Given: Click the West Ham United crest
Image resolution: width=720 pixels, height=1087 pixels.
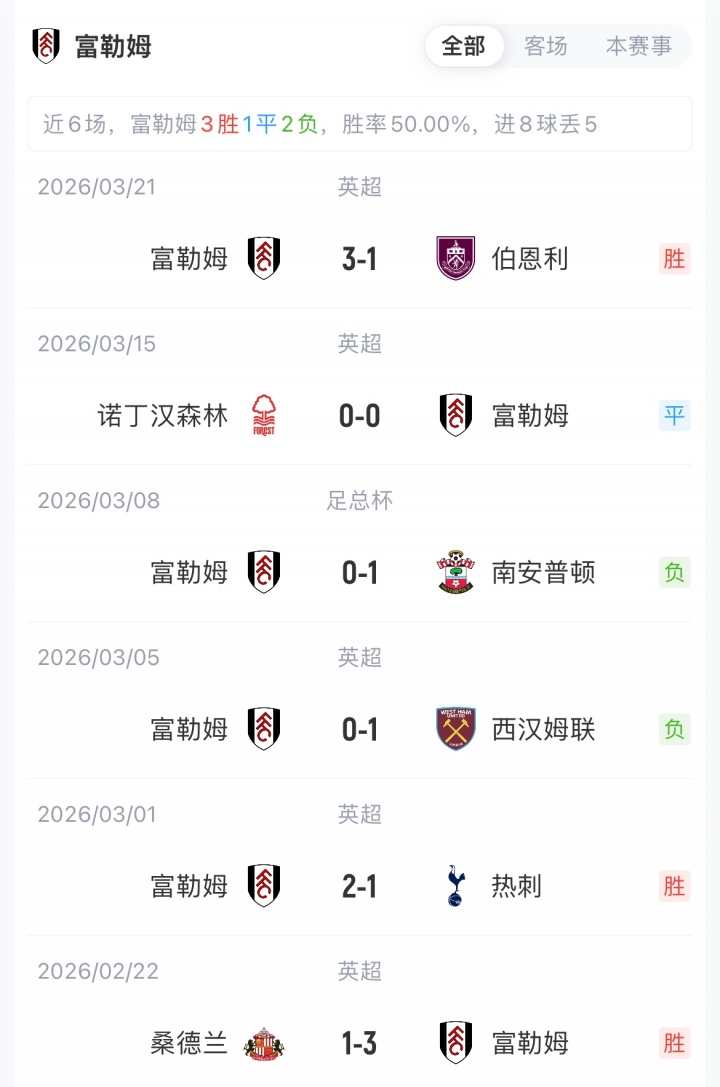Looking at the screenshot, I should [455, 729].
